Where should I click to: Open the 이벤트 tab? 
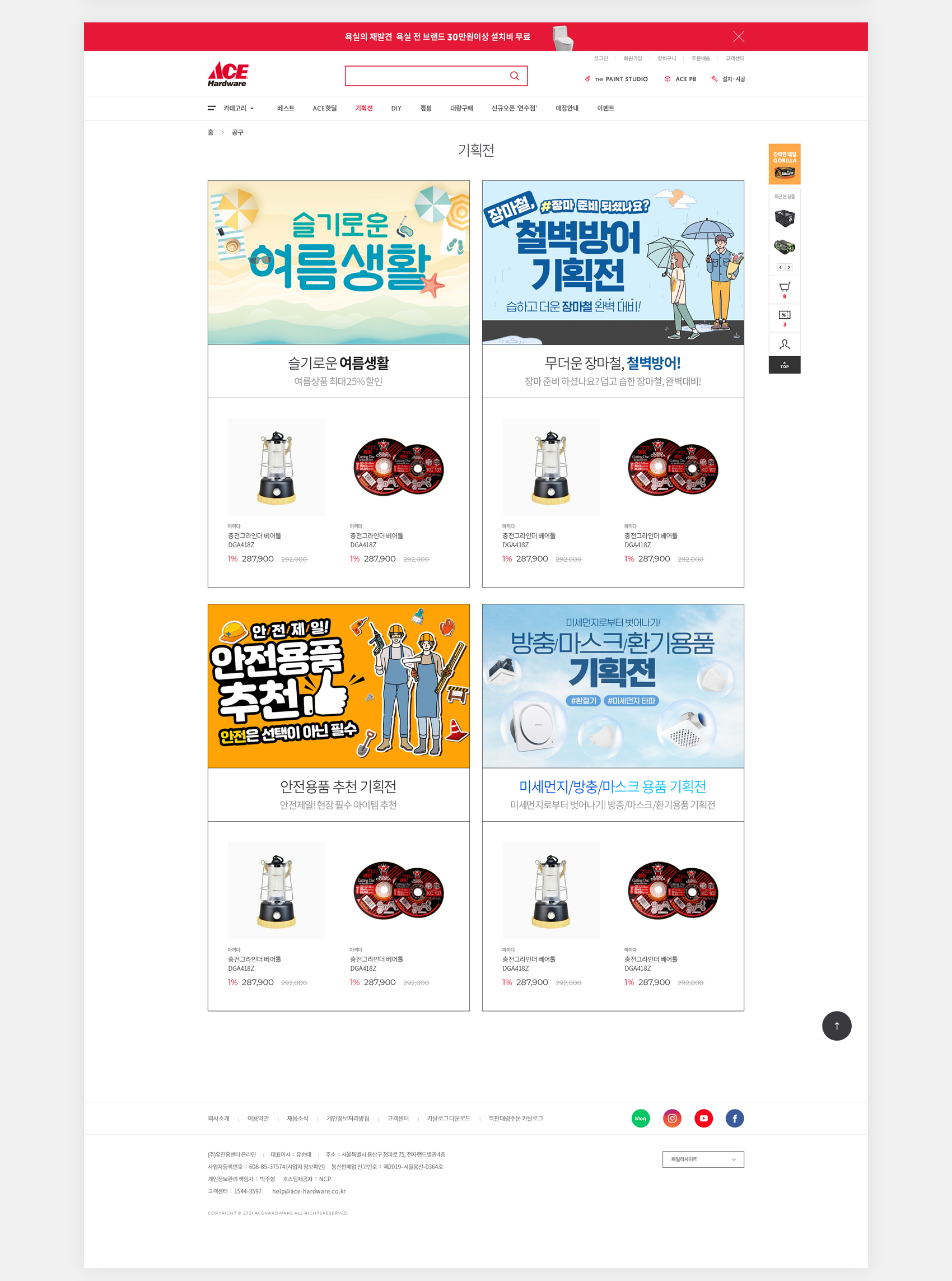[605, 108]
